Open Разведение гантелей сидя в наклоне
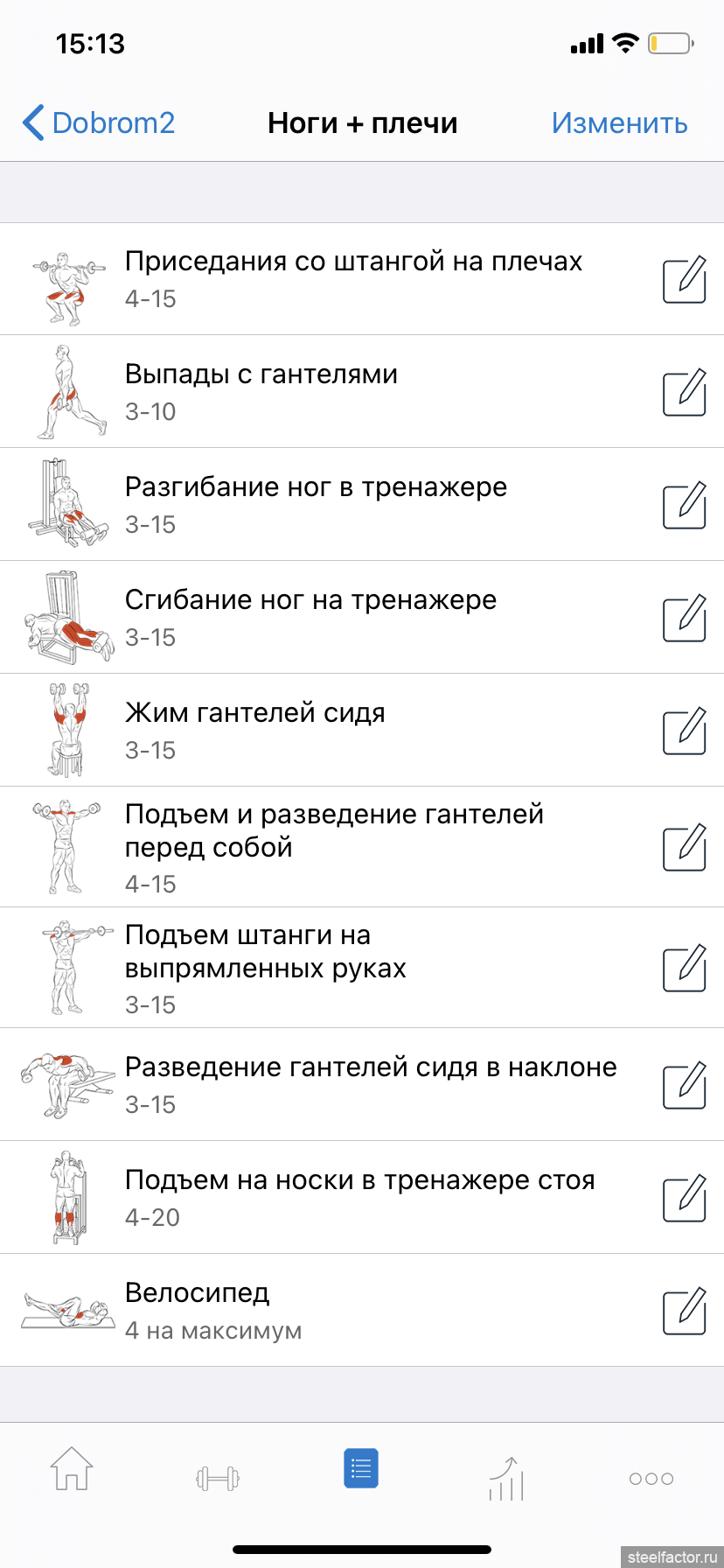Image resolution: width=724 pixels, height=1568 pixels. point(362,1084)
